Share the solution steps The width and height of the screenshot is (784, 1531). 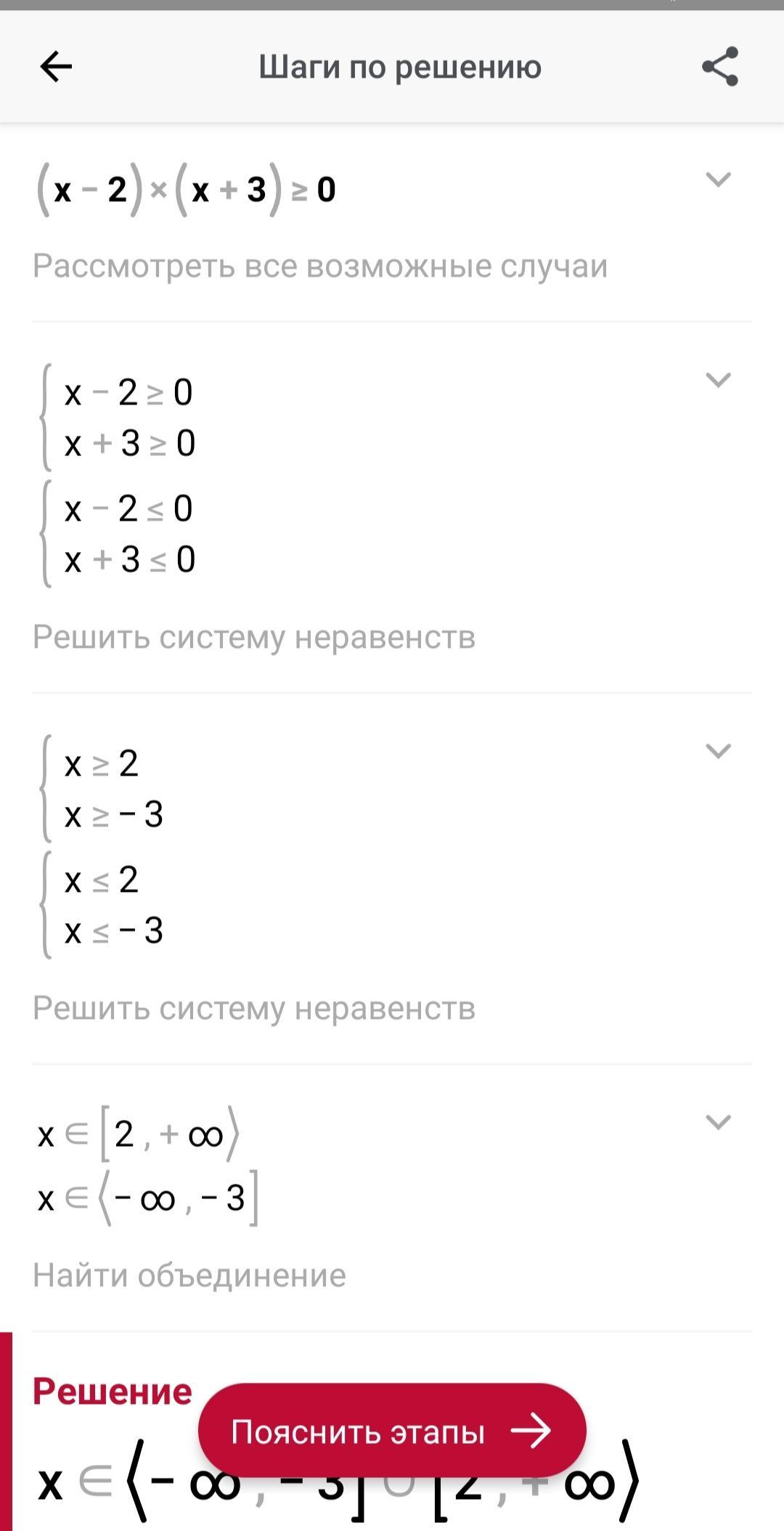coord(720,67)
